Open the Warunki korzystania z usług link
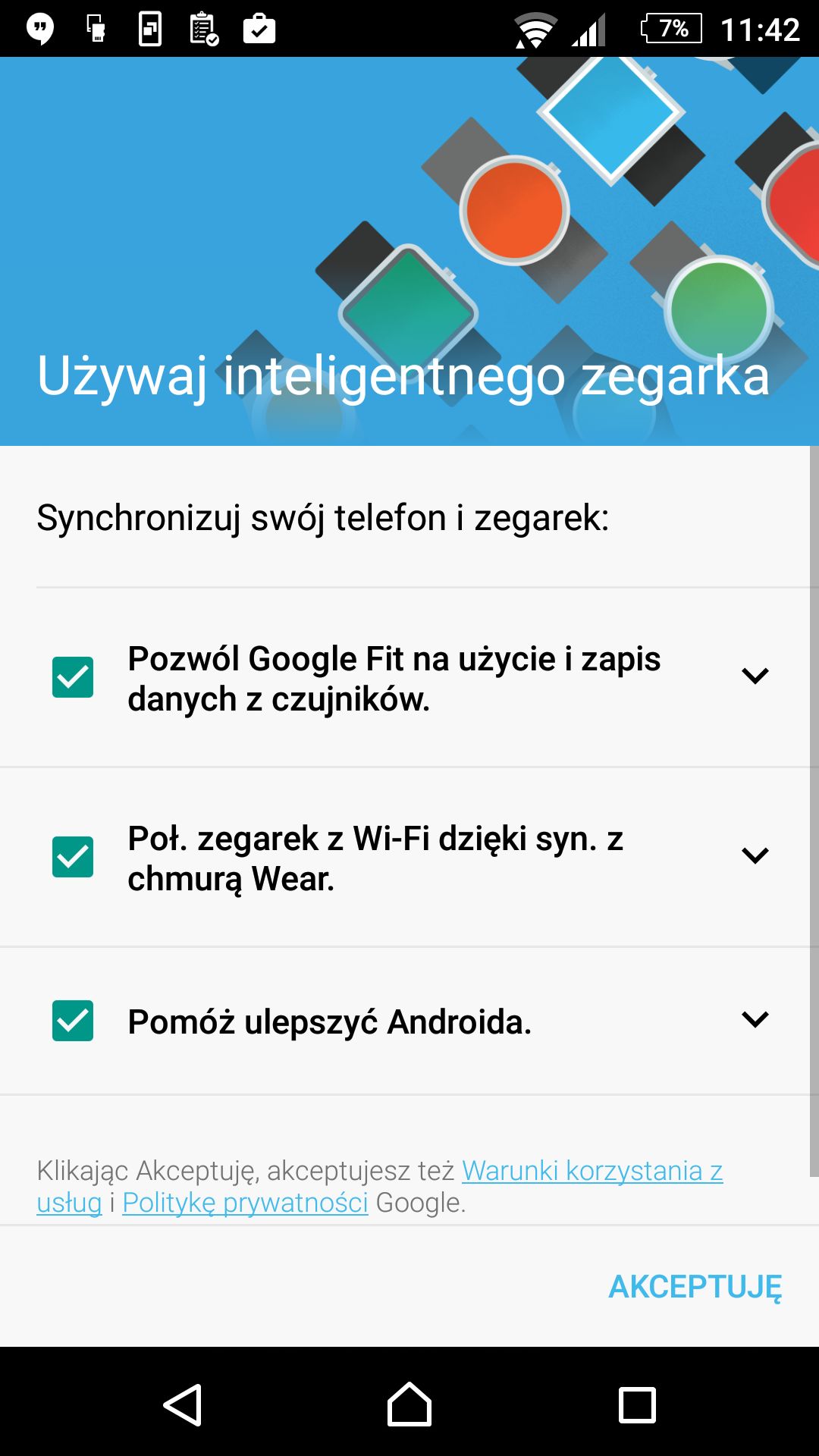 click(591, 1171)
